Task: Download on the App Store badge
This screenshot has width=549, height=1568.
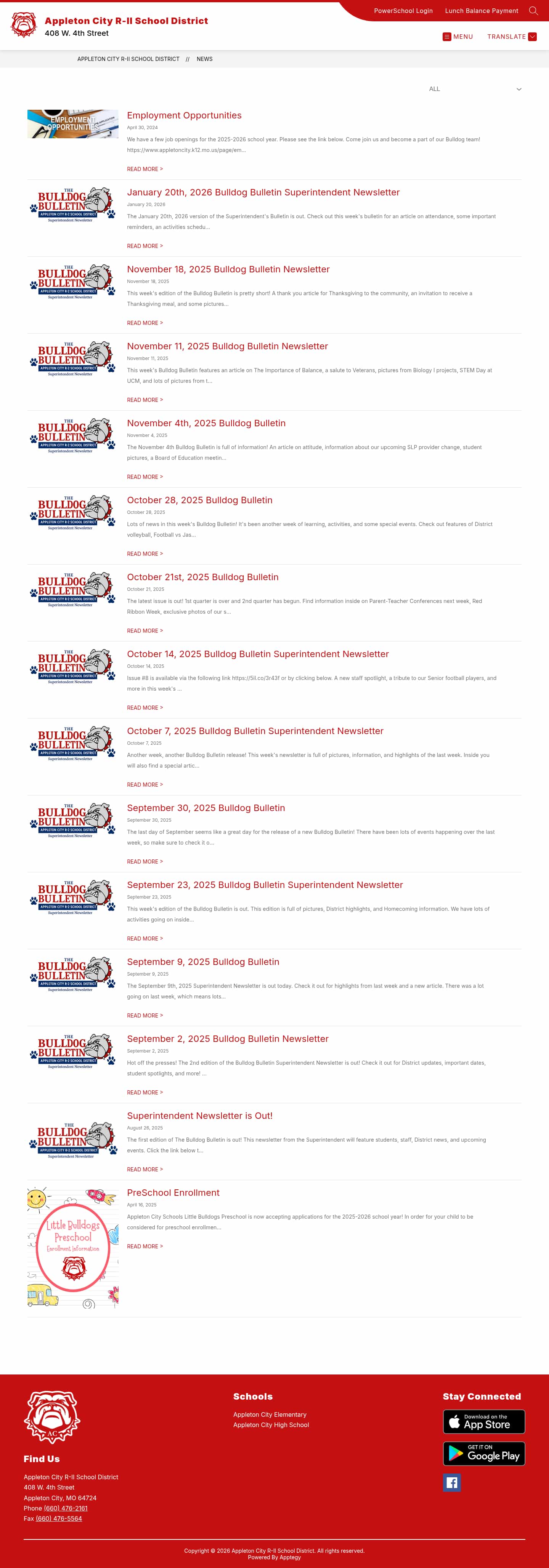Action: [483, 1421]
